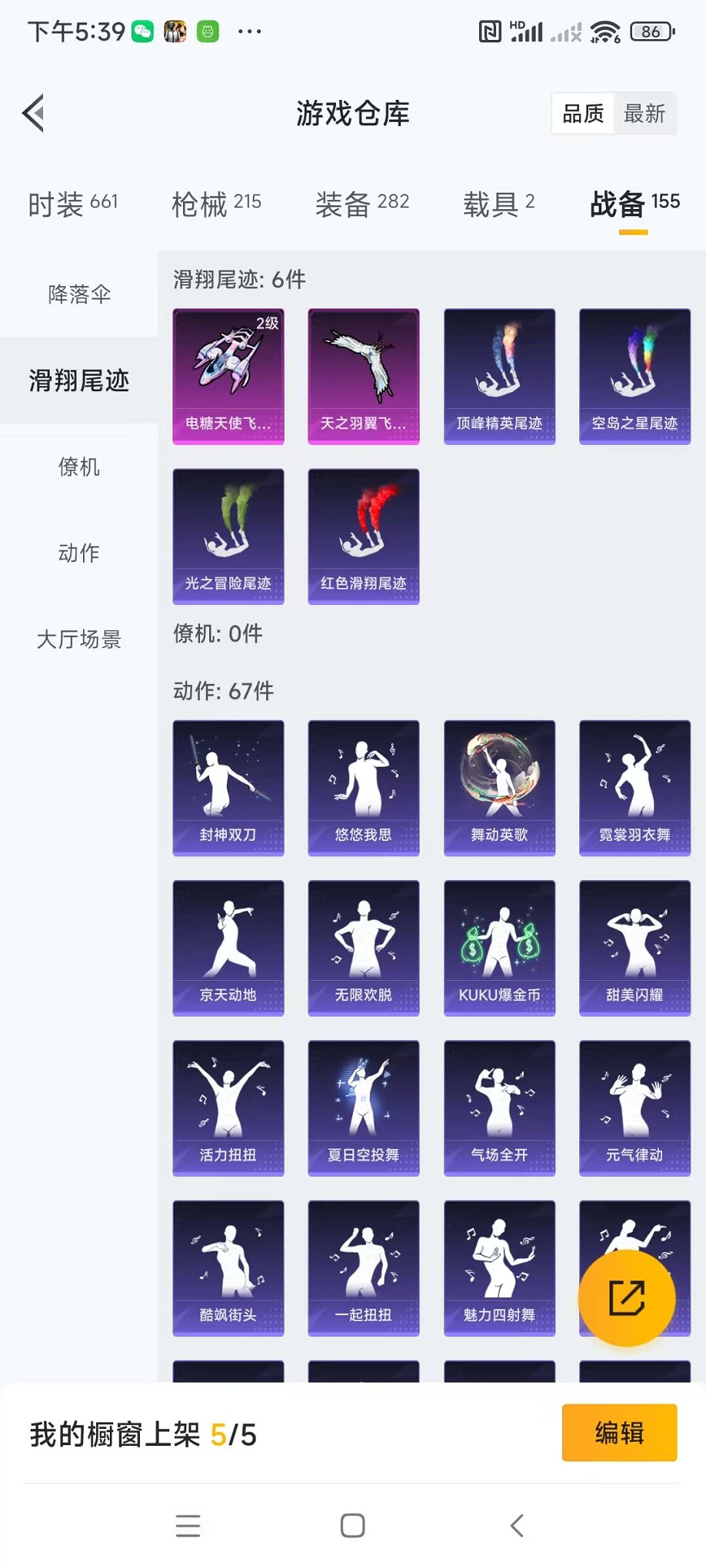Screen dimensions: 706x1568
Task: View 顶峰精英尾迹 item
Action: click(x=499, y=376)
